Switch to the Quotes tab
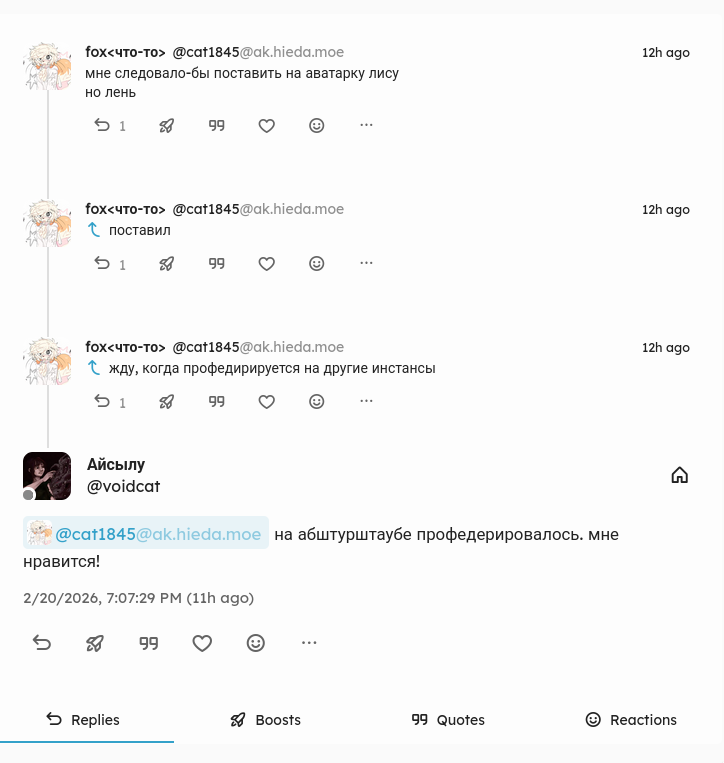Image resolution: width=724 pixels, height=763 pixels. 448,720
